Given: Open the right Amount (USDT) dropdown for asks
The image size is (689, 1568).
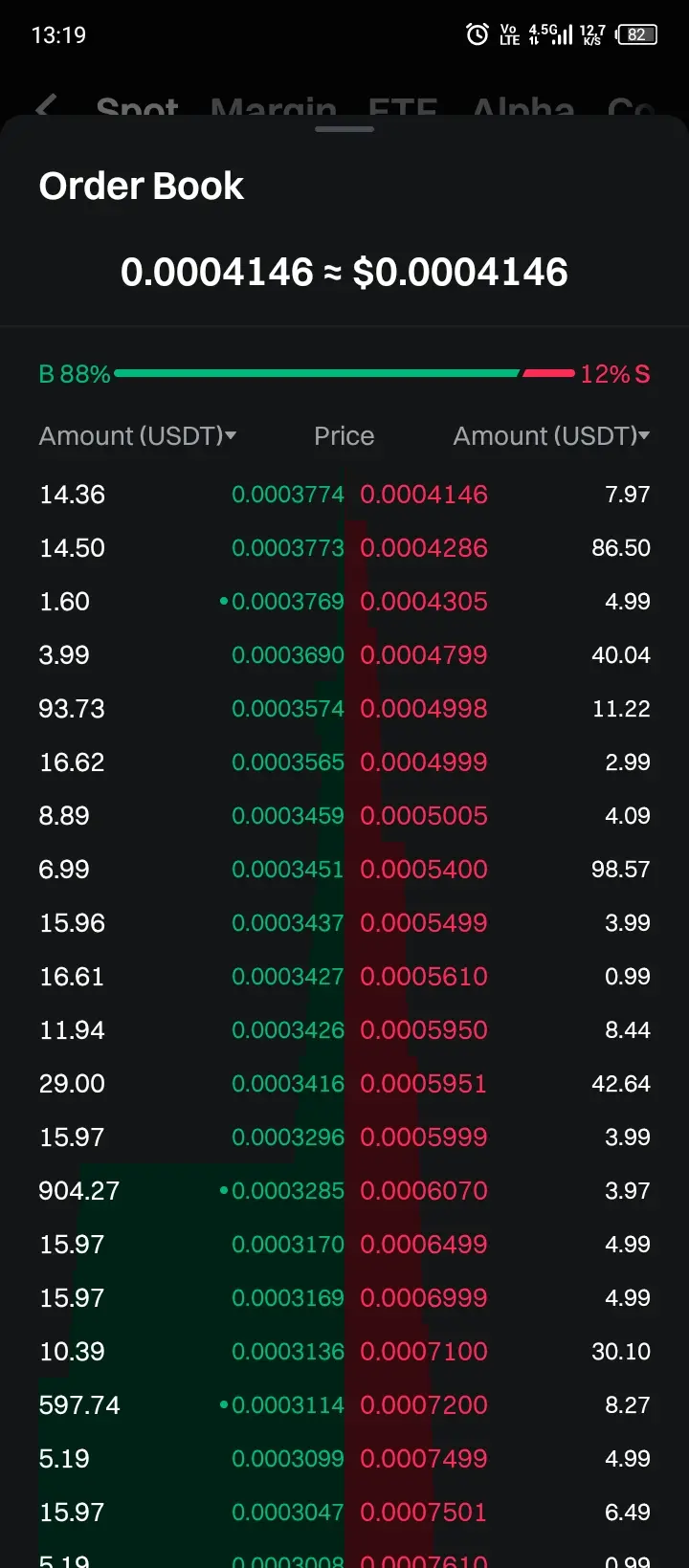Looking at the screenshot, I should (551, 436).
